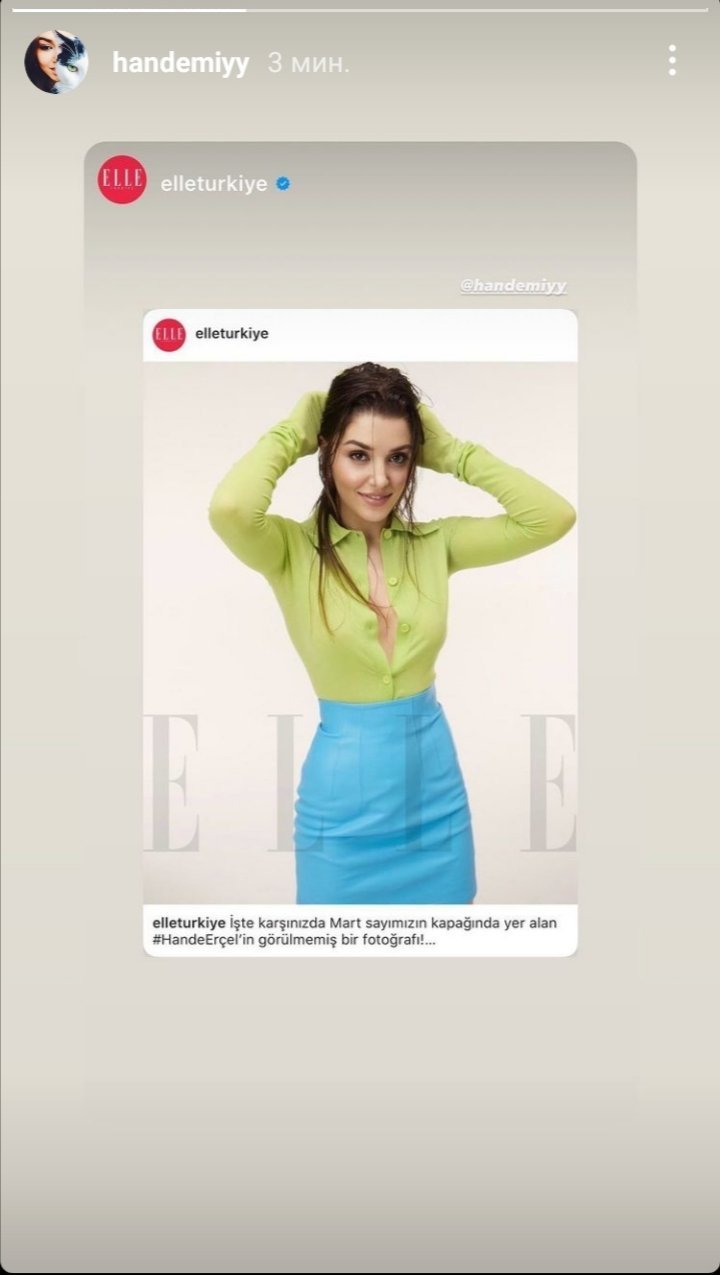Open the @handemiyy mention

513,285
